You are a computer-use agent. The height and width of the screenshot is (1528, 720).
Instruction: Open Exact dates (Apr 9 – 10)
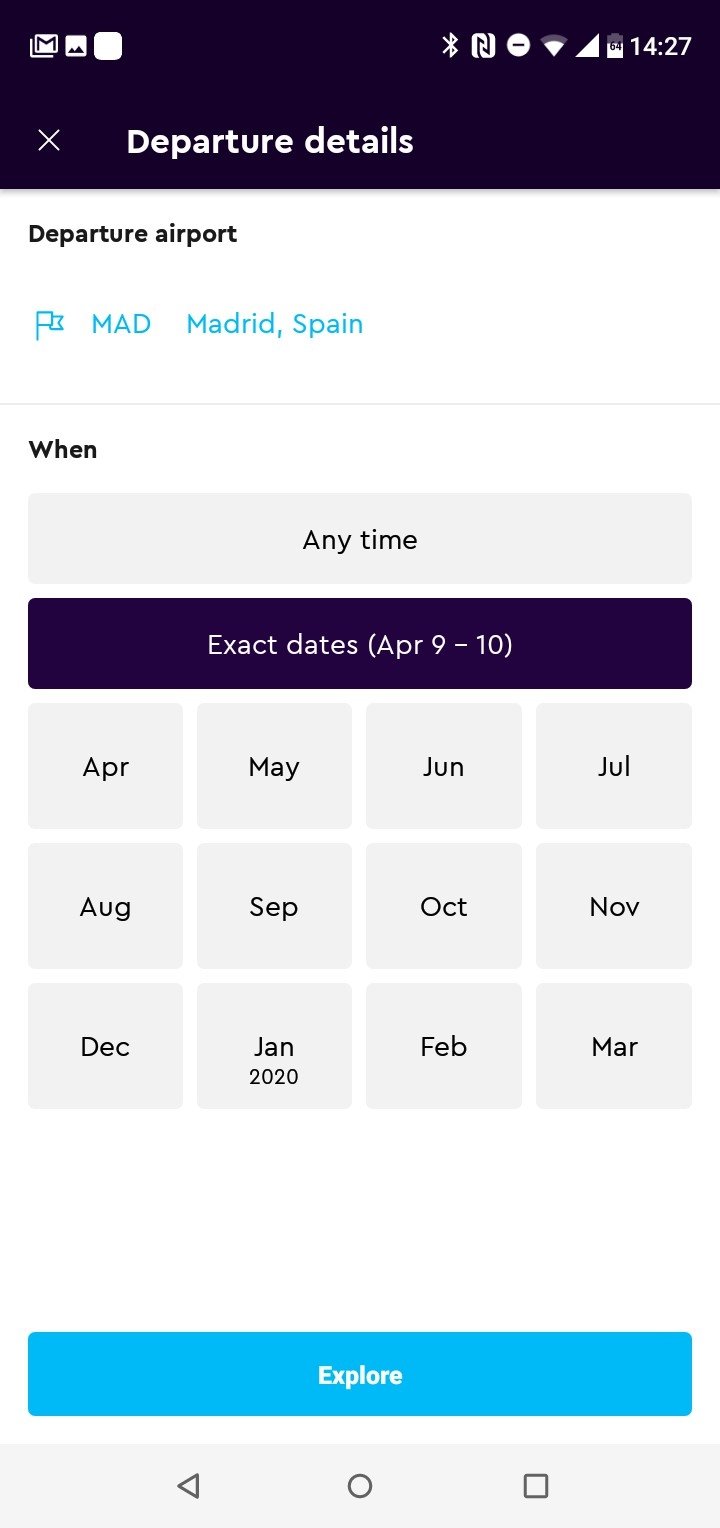pyautogui.click(x=360, y=643)
